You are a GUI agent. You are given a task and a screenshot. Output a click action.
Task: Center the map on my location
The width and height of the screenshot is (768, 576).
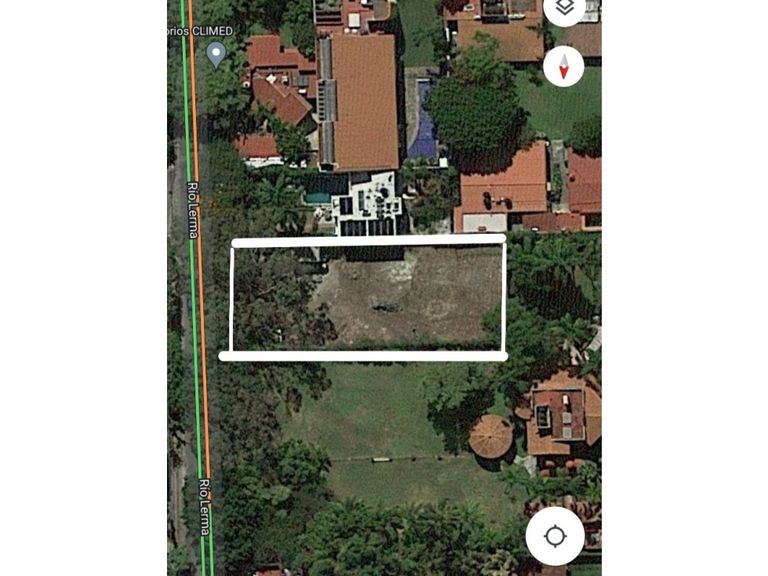555,536
